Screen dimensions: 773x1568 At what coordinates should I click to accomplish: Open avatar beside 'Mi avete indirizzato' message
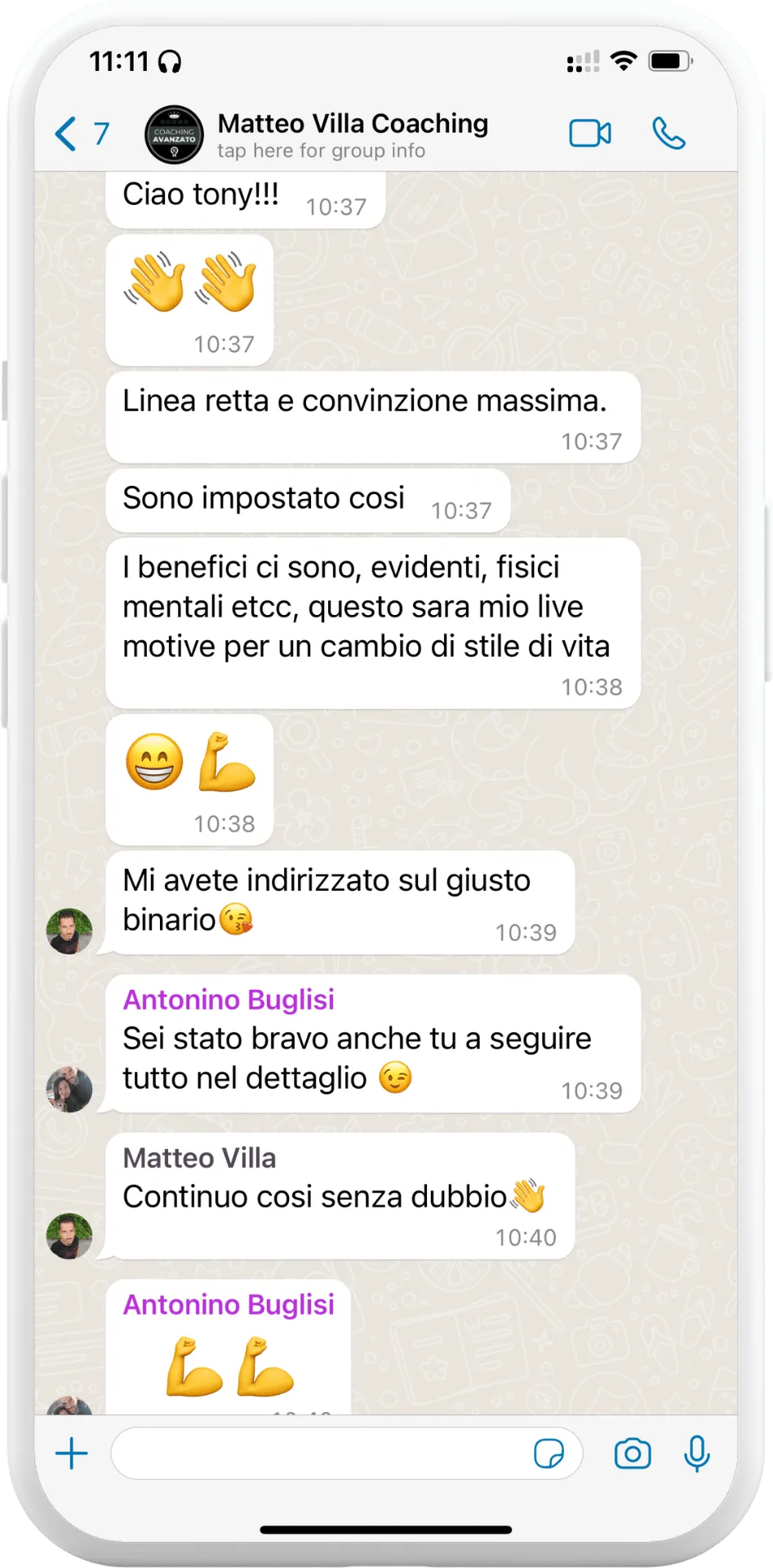point(69,931)
